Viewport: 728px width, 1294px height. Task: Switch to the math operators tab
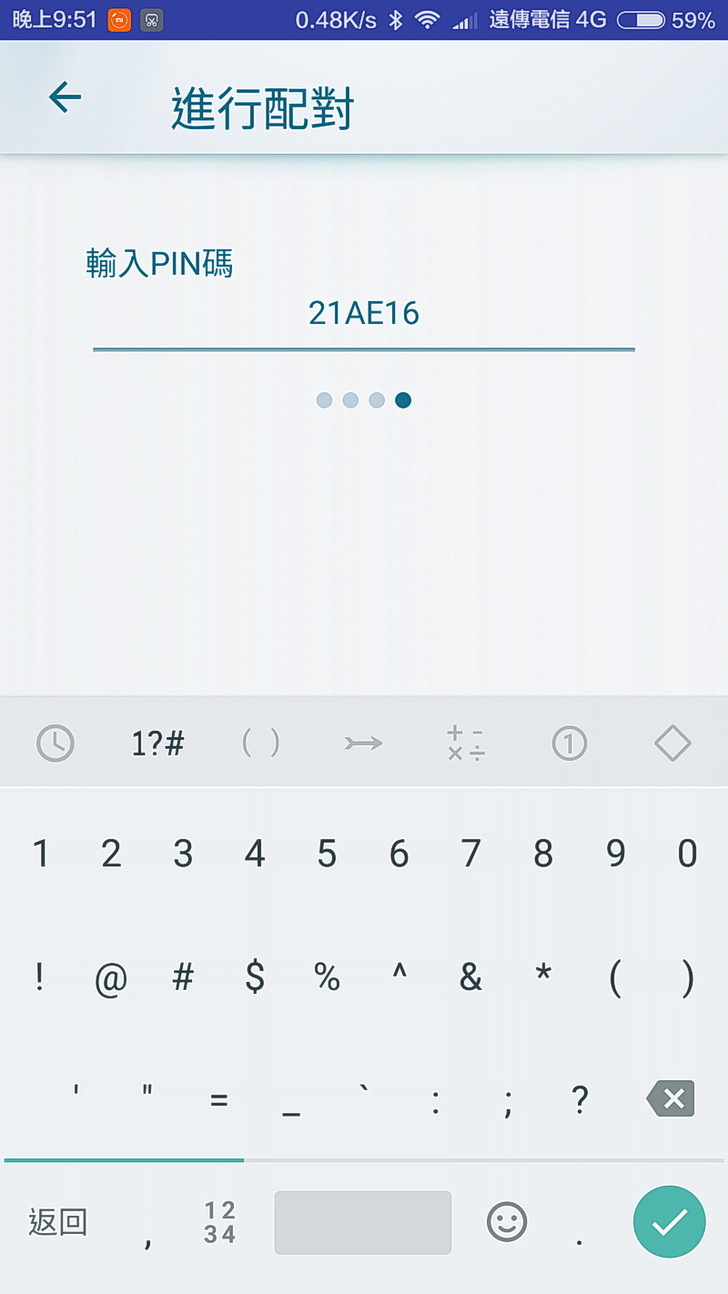pos(465,743)
